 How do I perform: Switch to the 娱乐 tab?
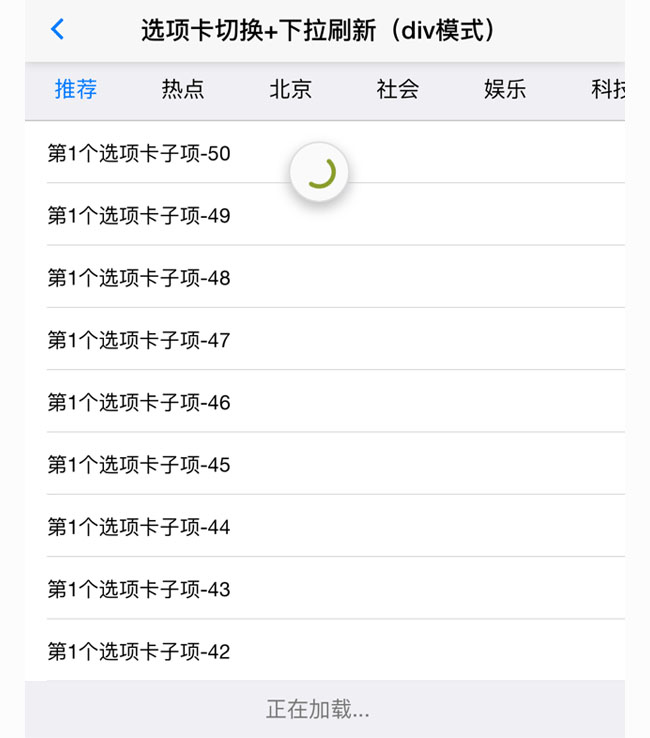(x=505, y=90)
